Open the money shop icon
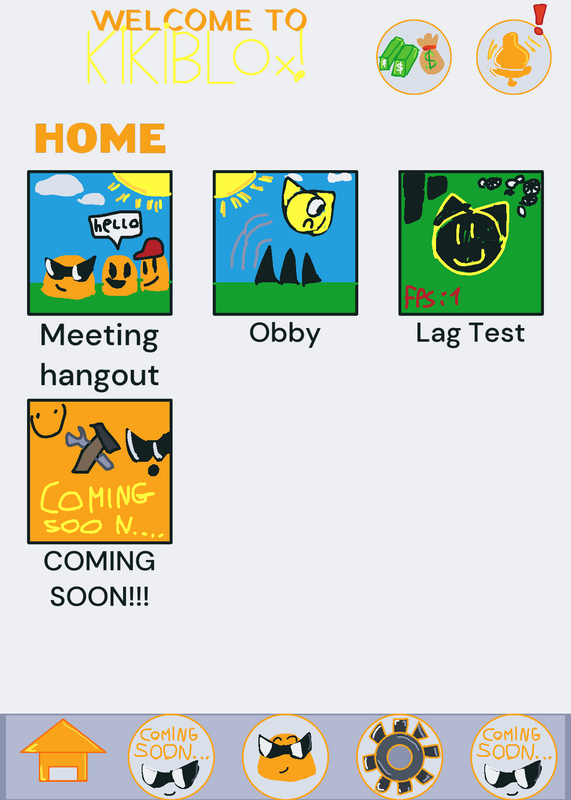 [x=413, y=57]
